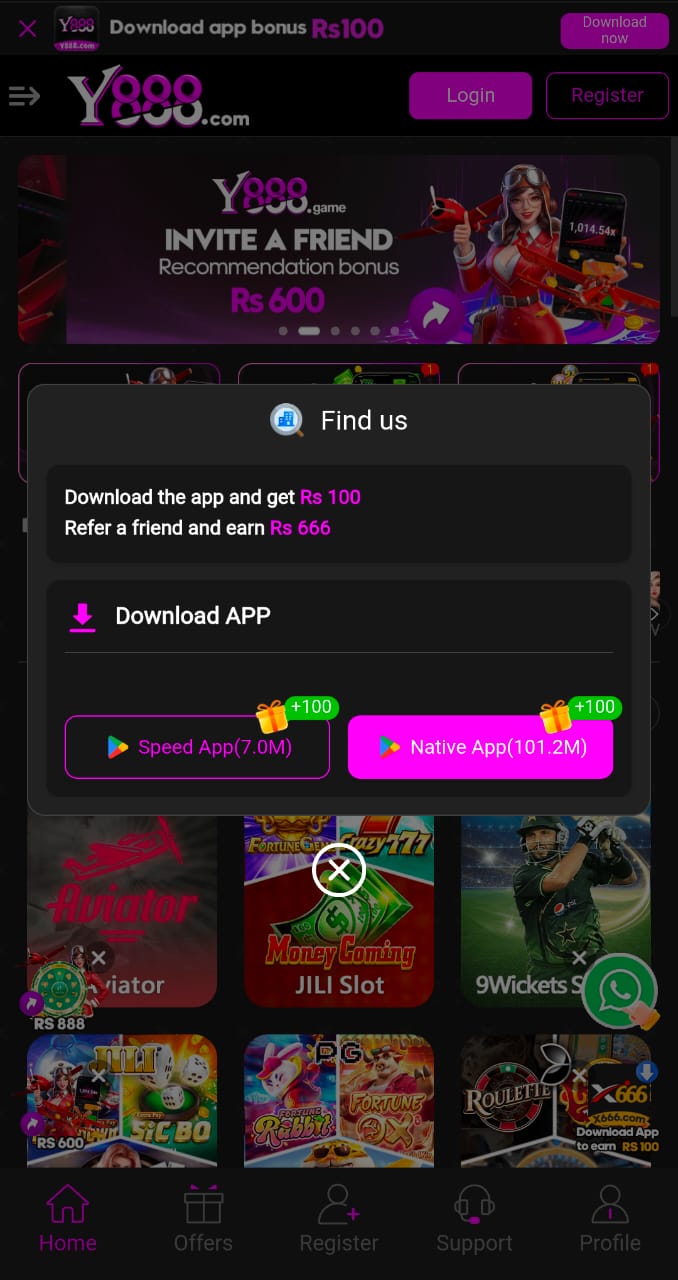
Task: Tap the Download now button
Action: click(614, 30)
